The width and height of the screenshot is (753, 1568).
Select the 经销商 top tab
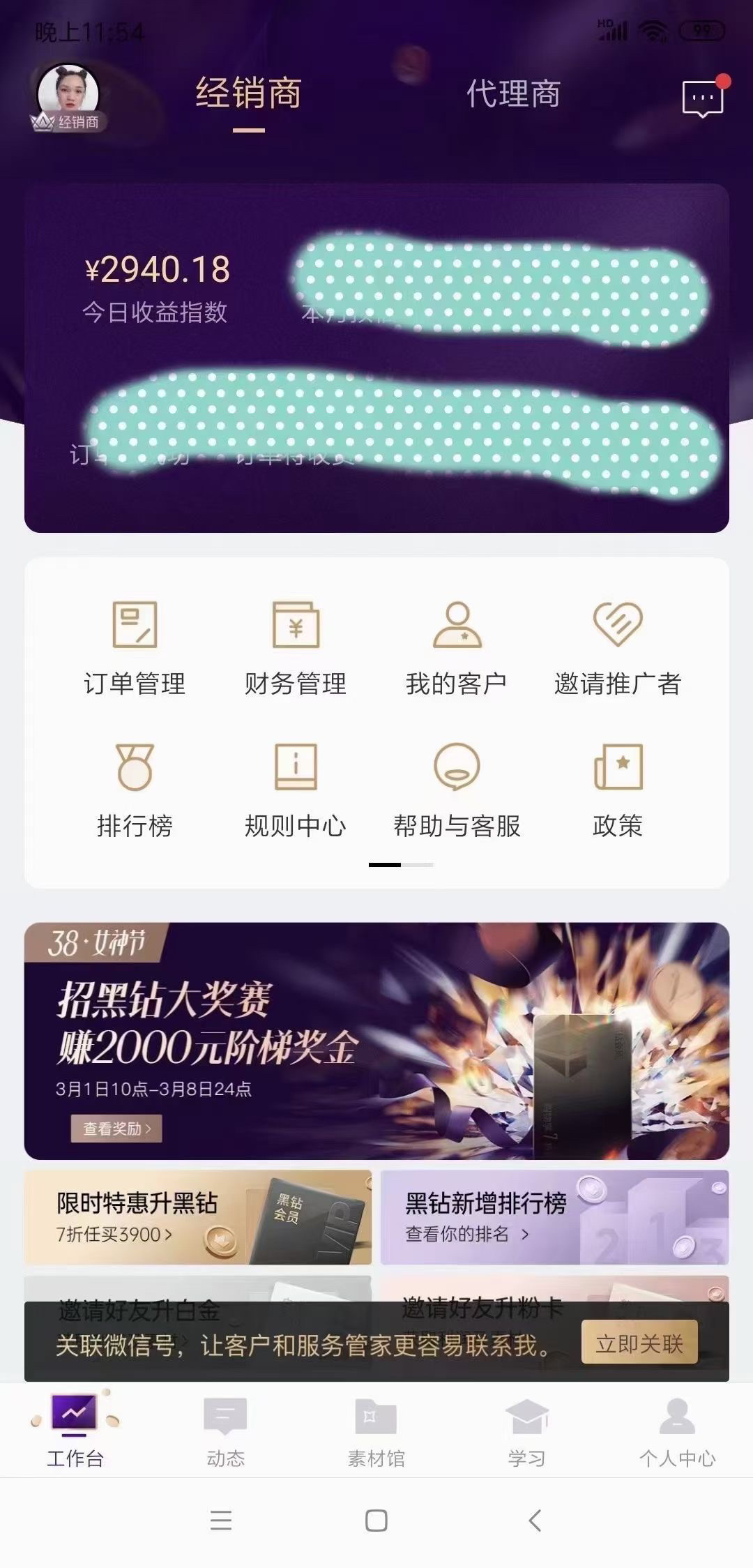coord(248,94)
